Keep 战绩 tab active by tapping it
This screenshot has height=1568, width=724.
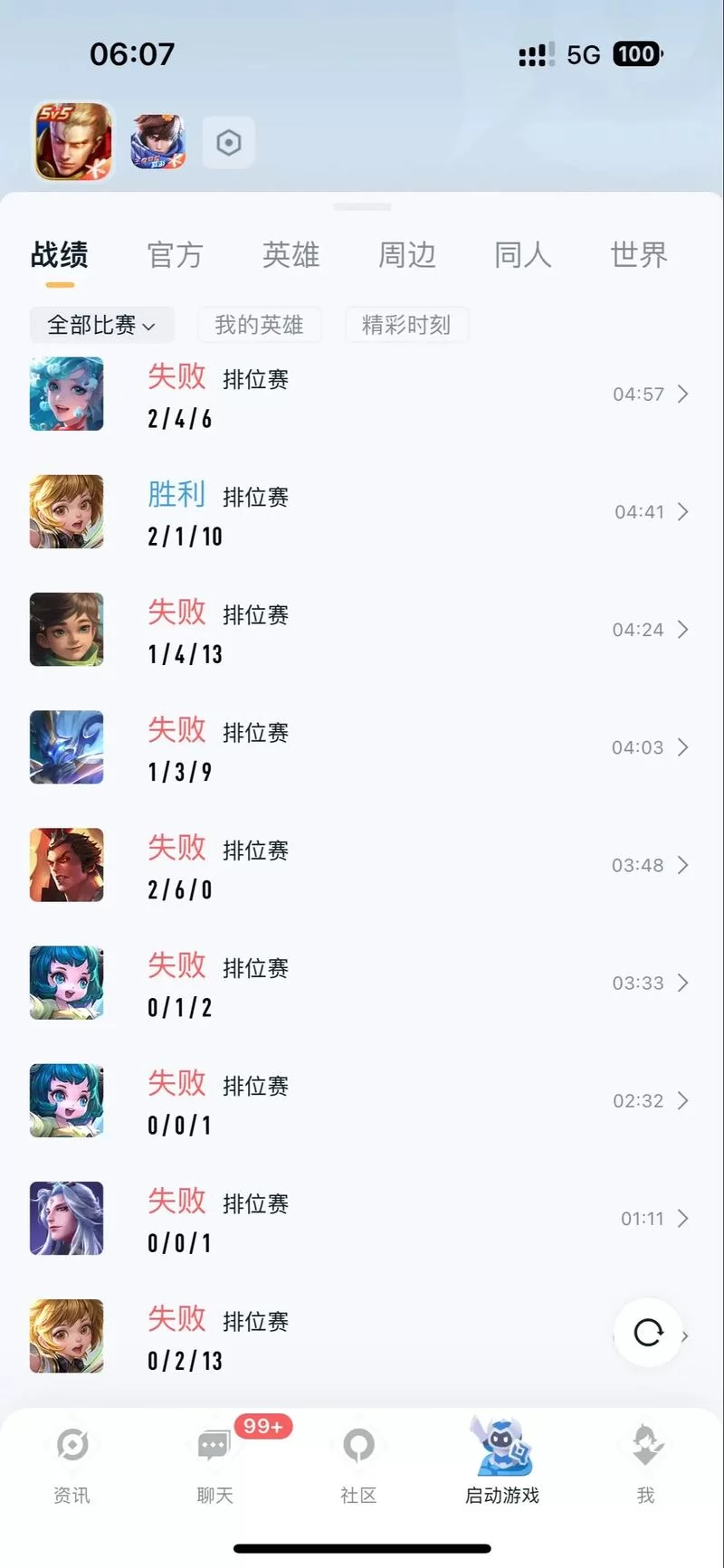point(58,255)
